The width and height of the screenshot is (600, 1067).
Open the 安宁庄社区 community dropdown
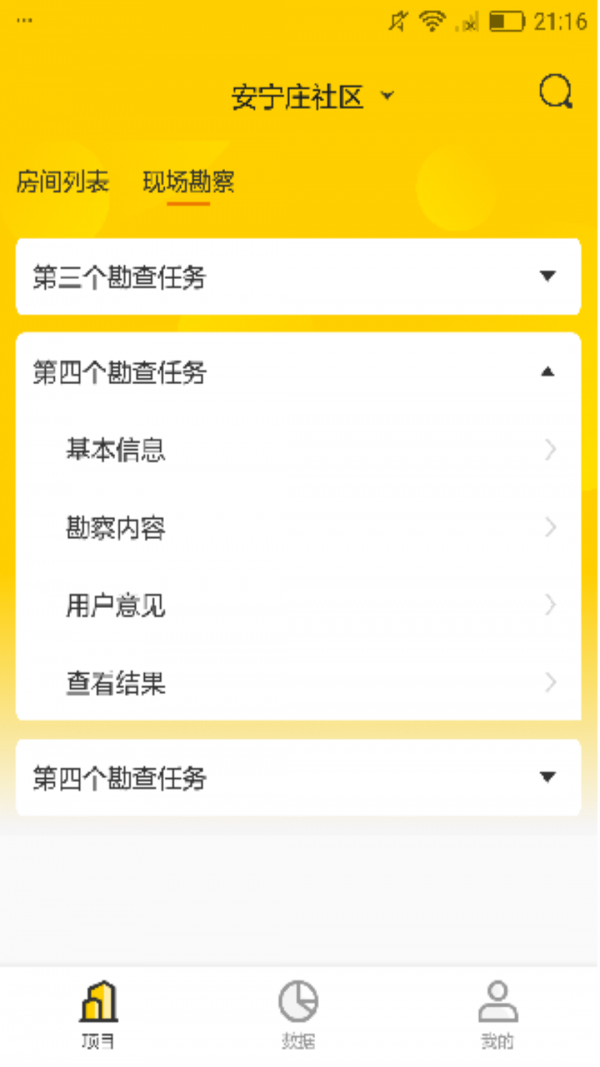[312, 98]
